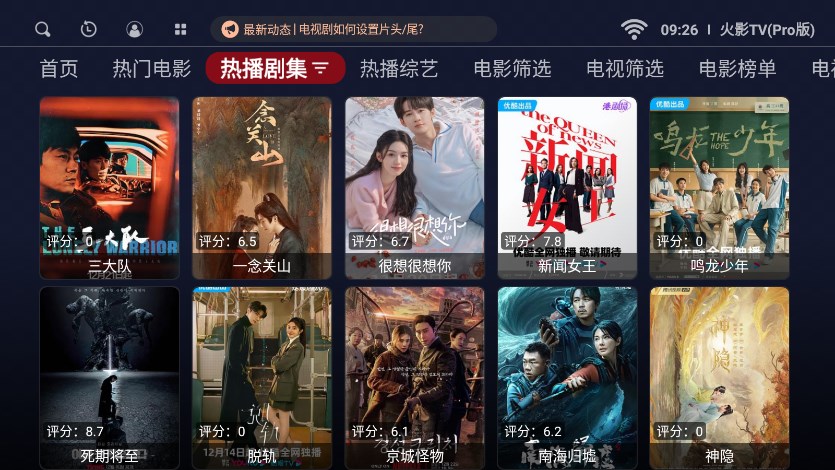Switch to the 热门电影 tab
This screenshot has width=835, height=470.
coord(151,69)
